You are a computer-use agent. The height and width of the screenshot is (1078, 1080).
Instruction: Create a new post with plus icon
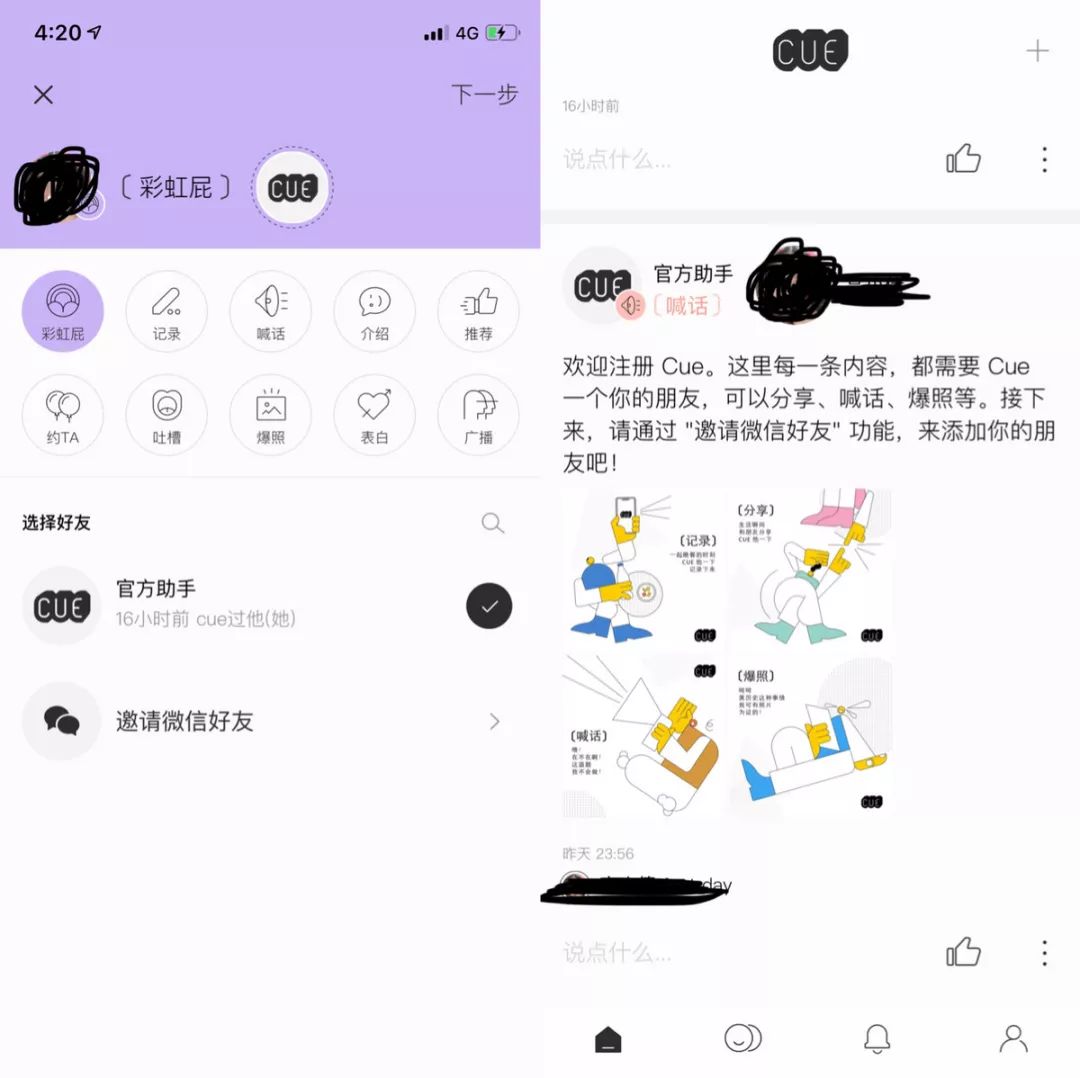(1037, 51)
